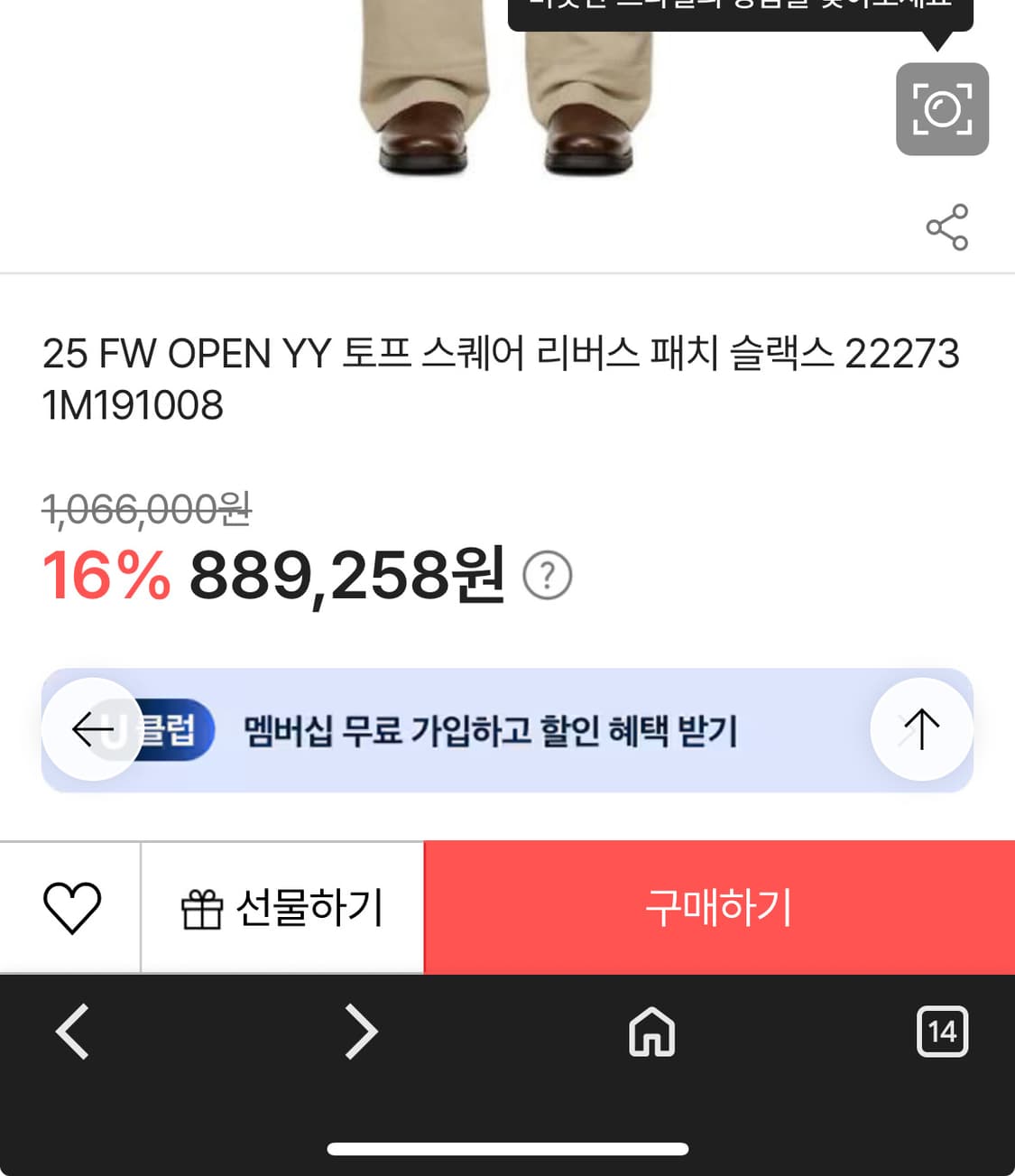Screen dimensions: 1015x1176
Task: Open the image search camera tool
Action: tap(942, 109)
